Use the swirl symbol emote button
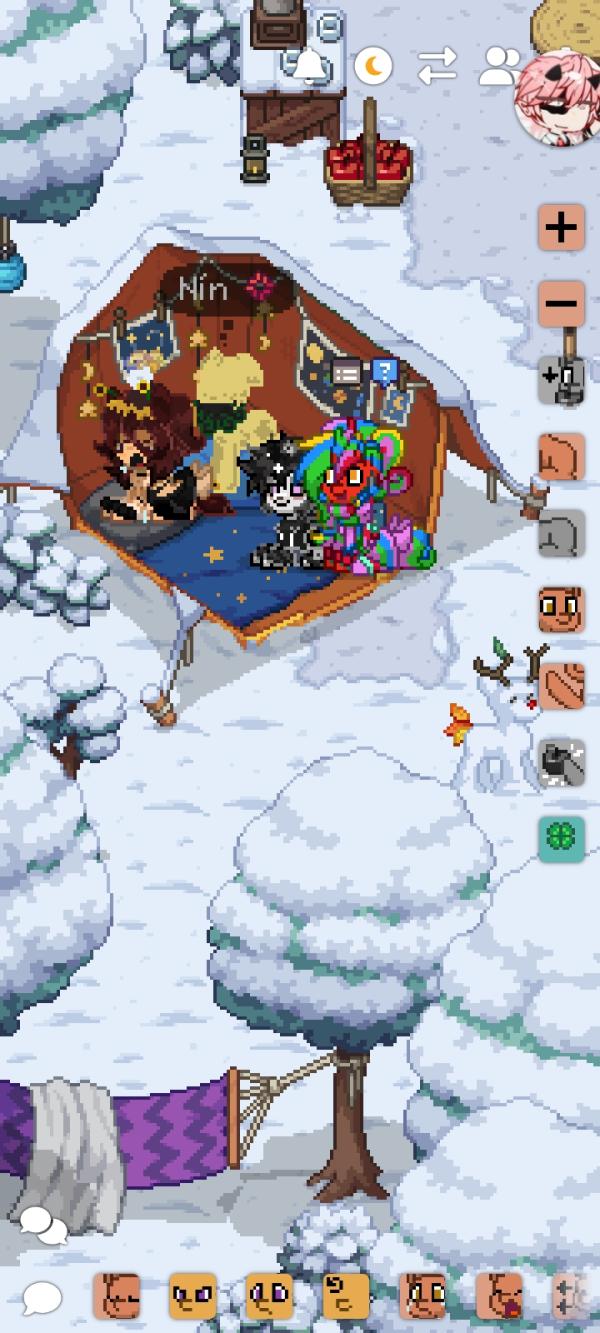The height and width of the screenshot is (1333, 600). (x=346, y=1296)
